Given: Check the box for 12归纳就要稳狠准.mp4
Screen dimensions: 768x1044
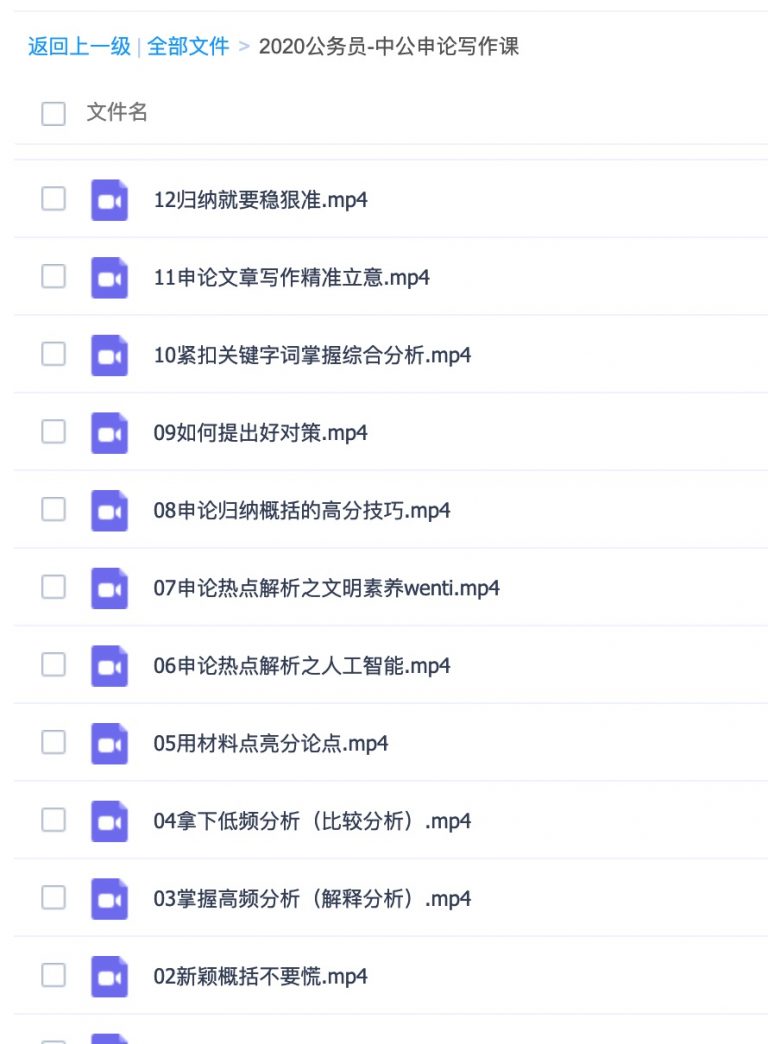Looking at the screenshot, I should tap(53, 199).
